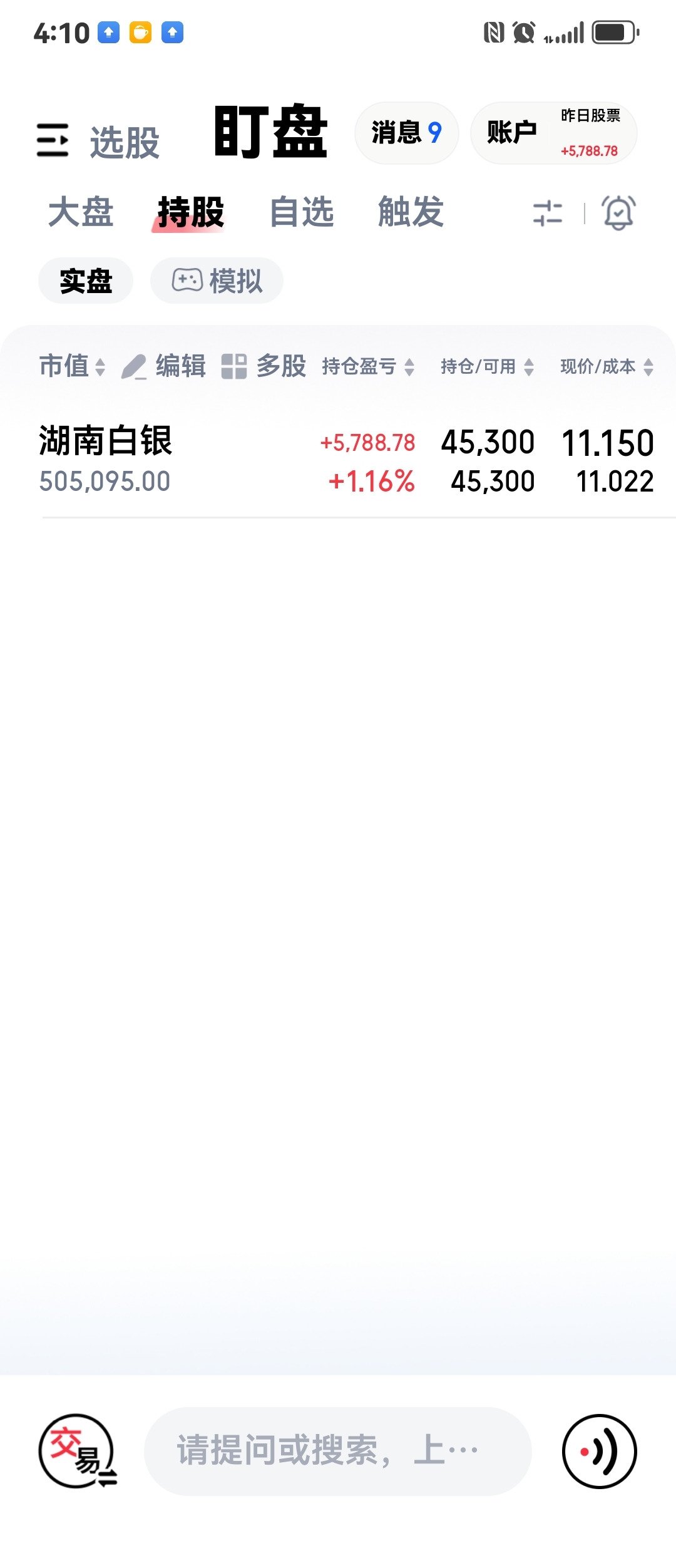Open the alert bell reminders
676x1568 pixels.
(x=618, y=213)
